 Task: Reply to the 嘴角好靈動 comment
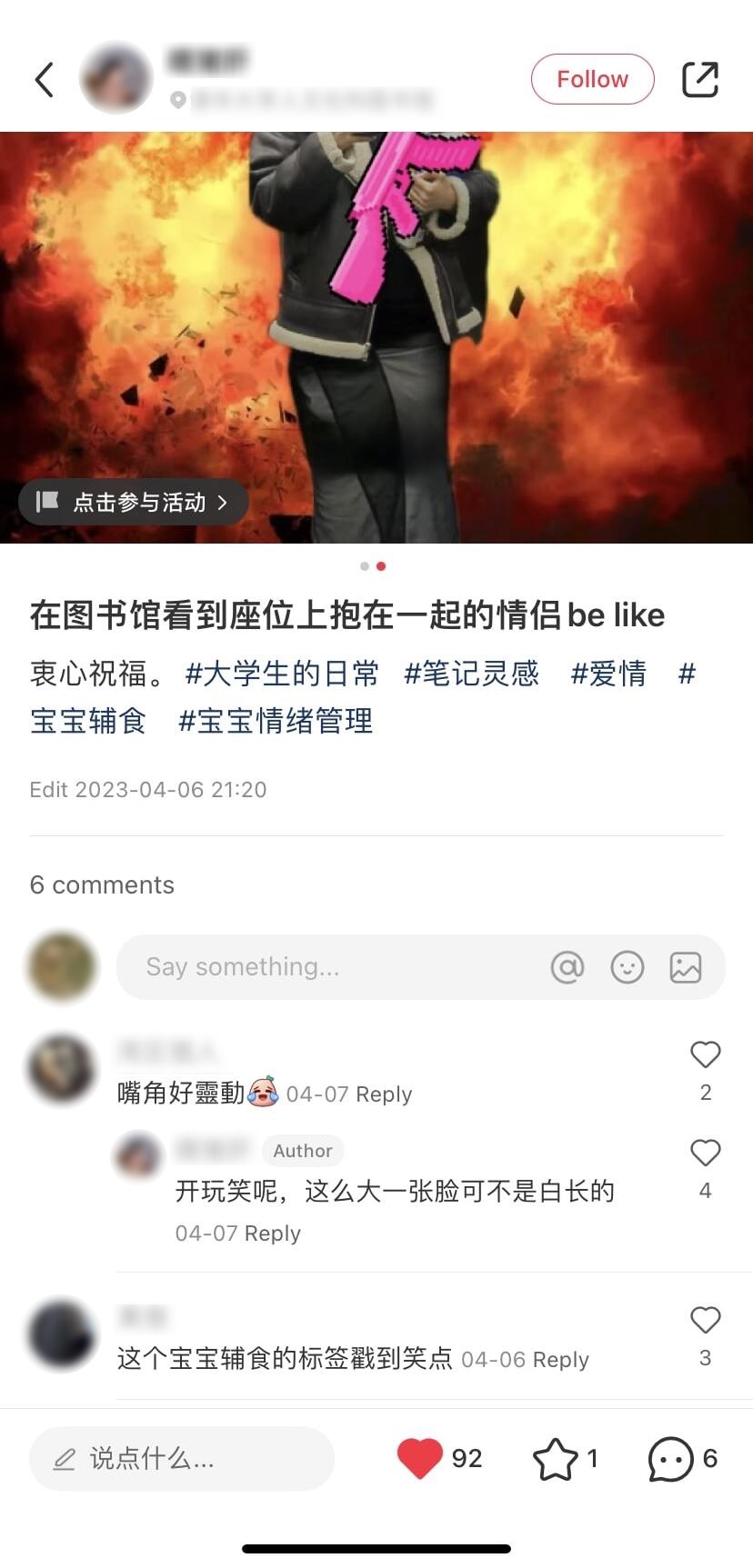(x=384, y=1094)
